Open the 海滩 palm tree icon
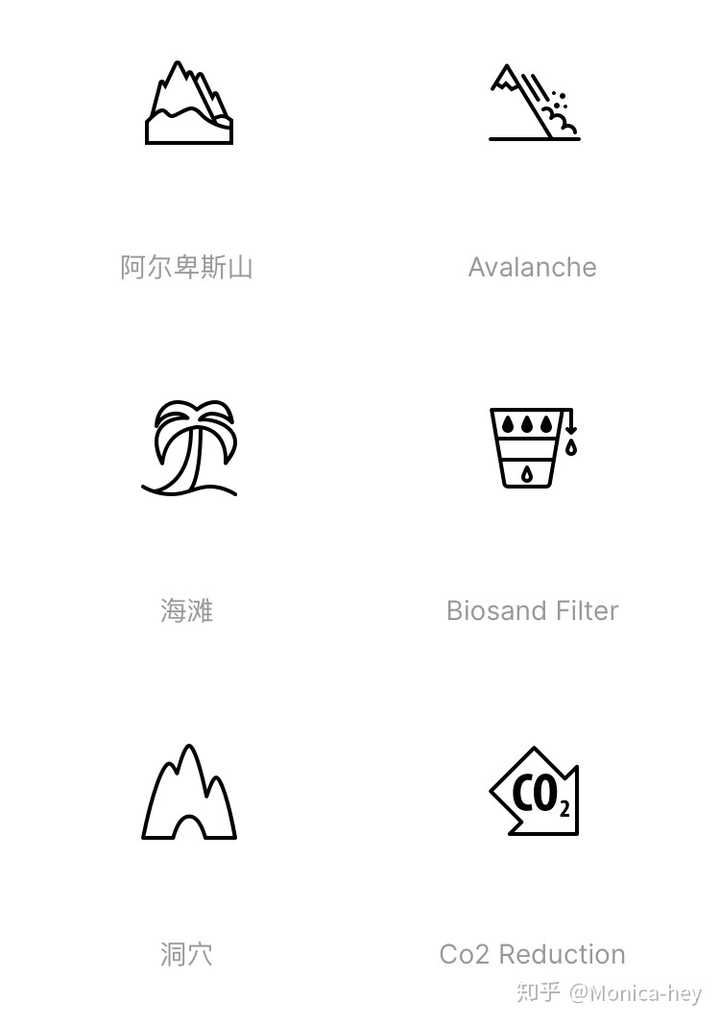 189,448
